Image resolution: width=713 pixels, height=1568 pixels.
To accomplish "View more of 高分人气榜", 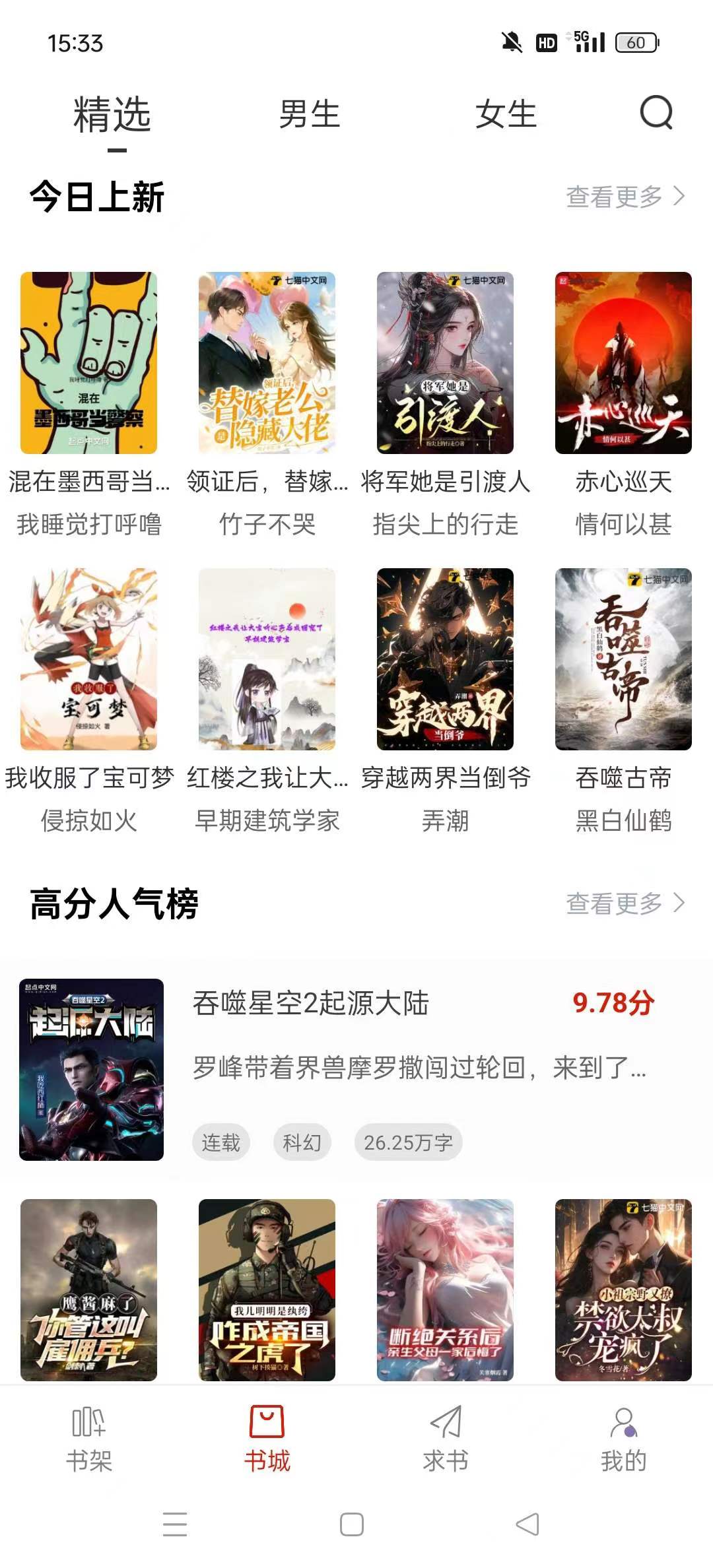I will tap(625, 903).
